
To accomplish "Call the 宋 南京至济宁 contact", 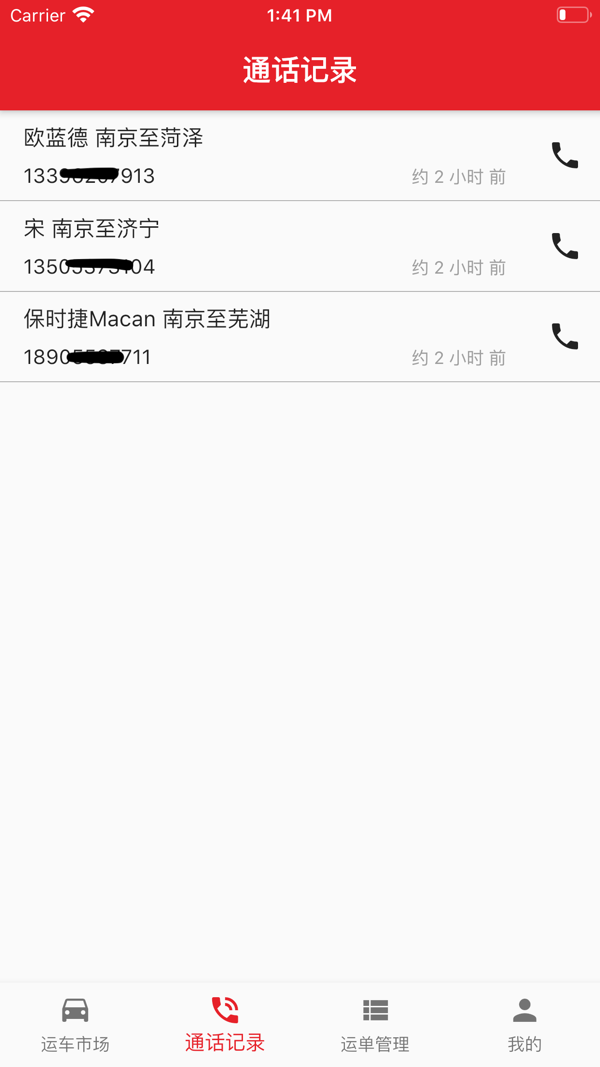I will click(565, 246).
